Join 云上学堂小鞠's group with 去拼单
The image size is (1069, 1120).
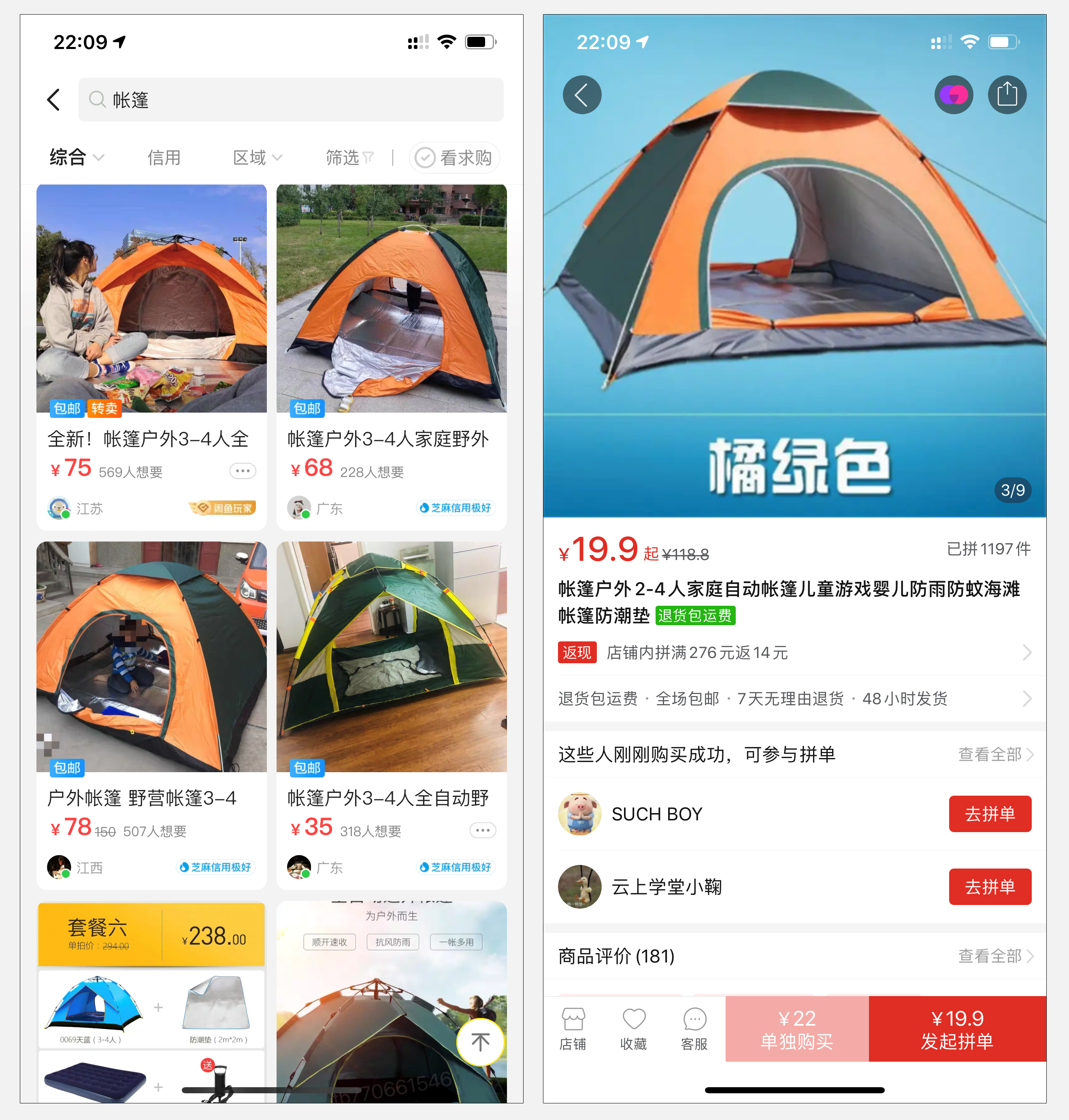[989, 886]
